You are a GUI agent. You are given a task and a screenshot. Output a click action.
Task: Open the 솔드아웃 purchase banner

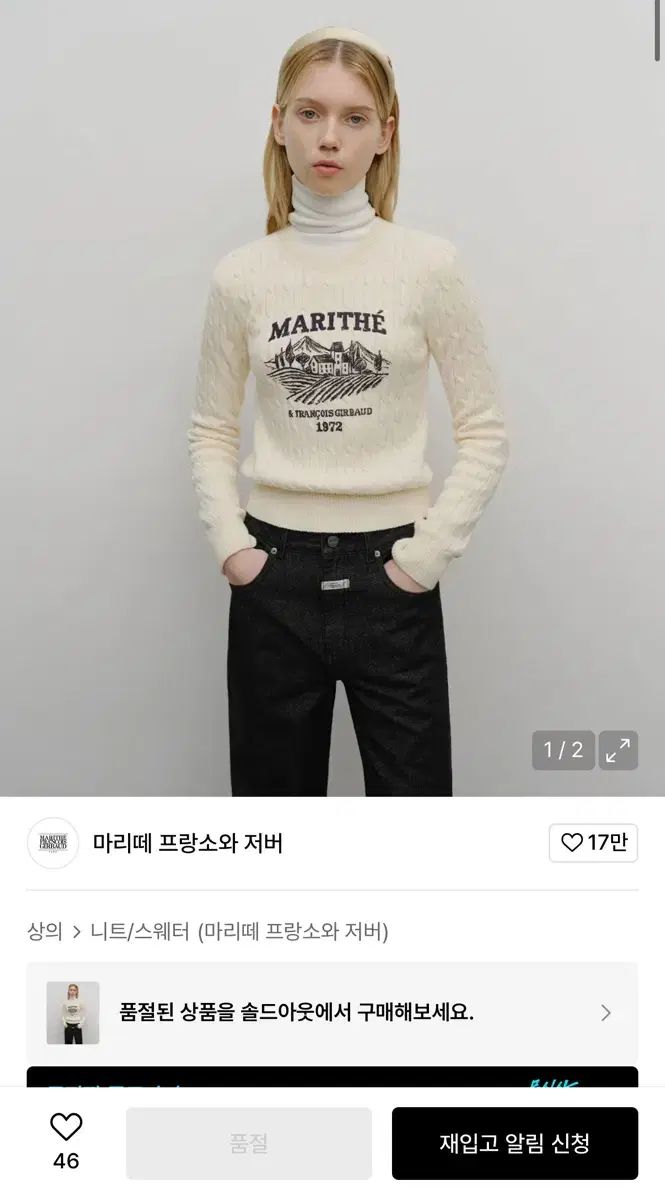(x=331, y=1012)
